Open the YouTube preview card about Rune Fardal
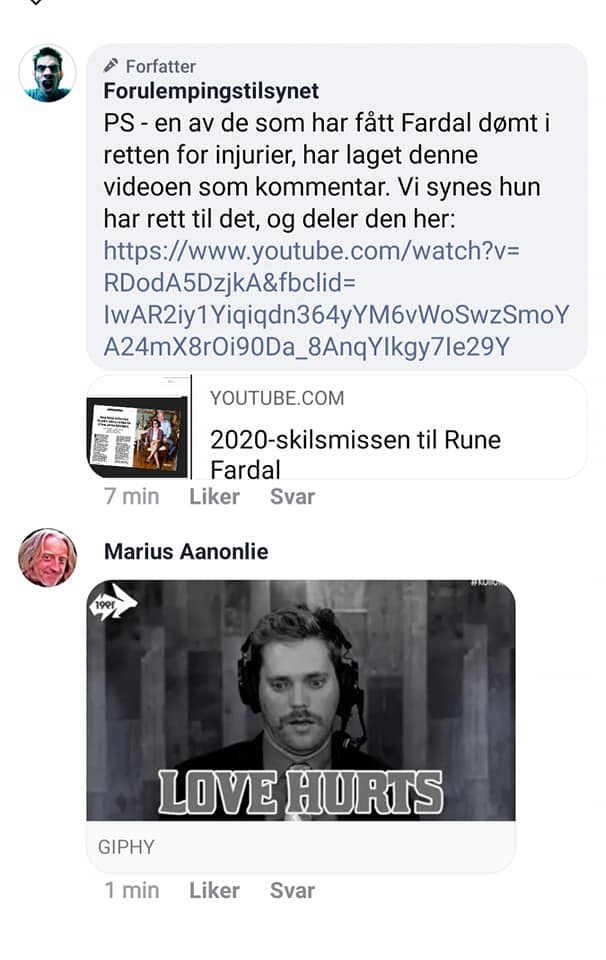Screen dimensions: 606x960 tap(337, 427)
